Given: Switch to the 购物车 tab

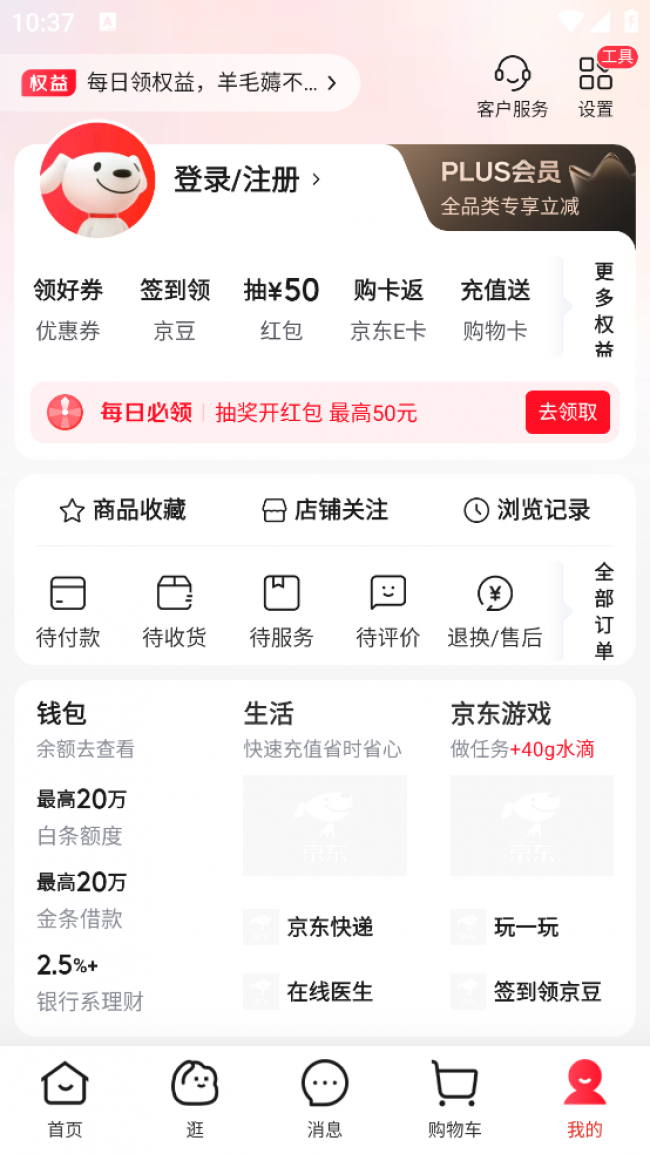Looking at the screenshot, I should tap(454, 1100).
